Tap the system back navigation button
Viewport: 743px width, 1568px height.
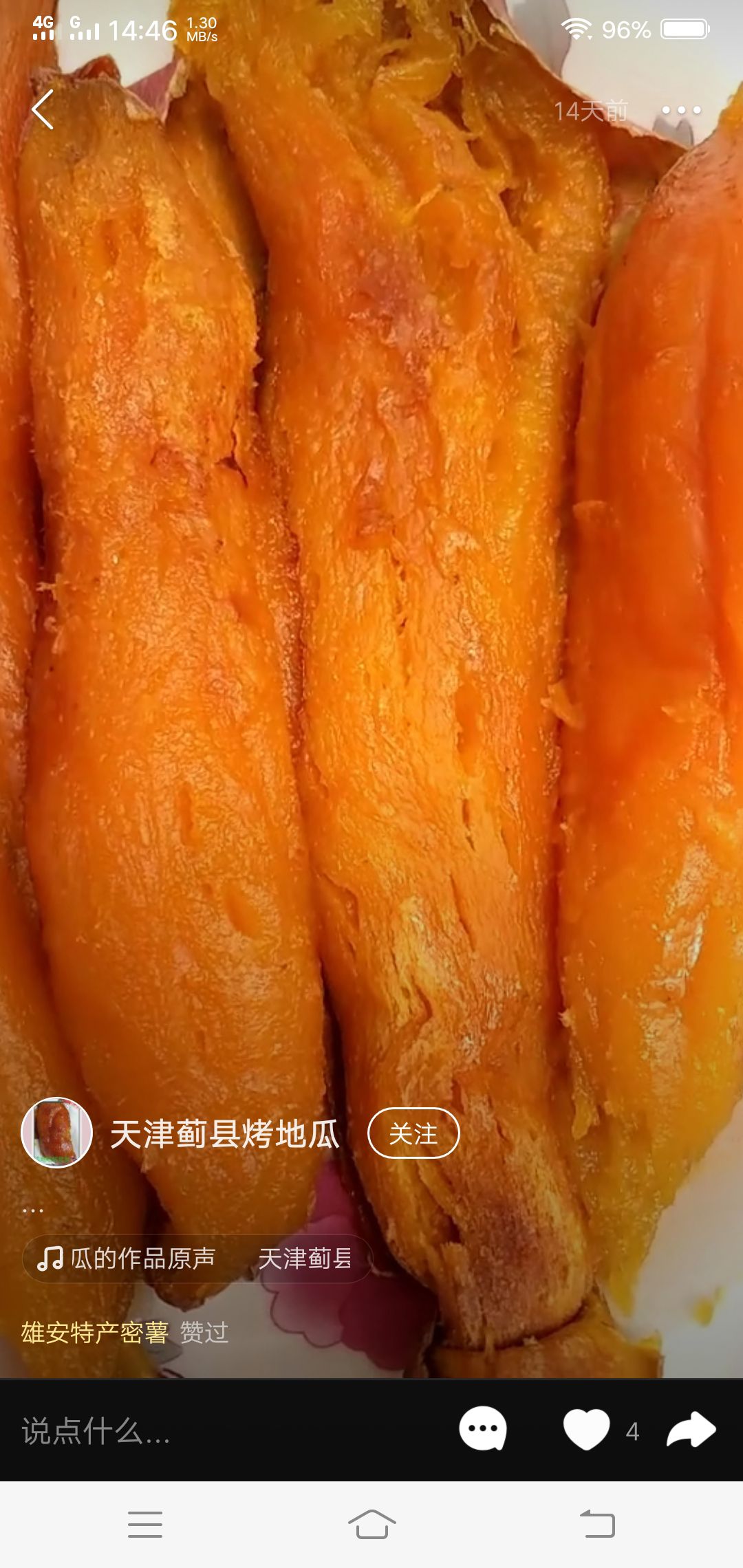pyautogui.click(x=597, y=1524)
